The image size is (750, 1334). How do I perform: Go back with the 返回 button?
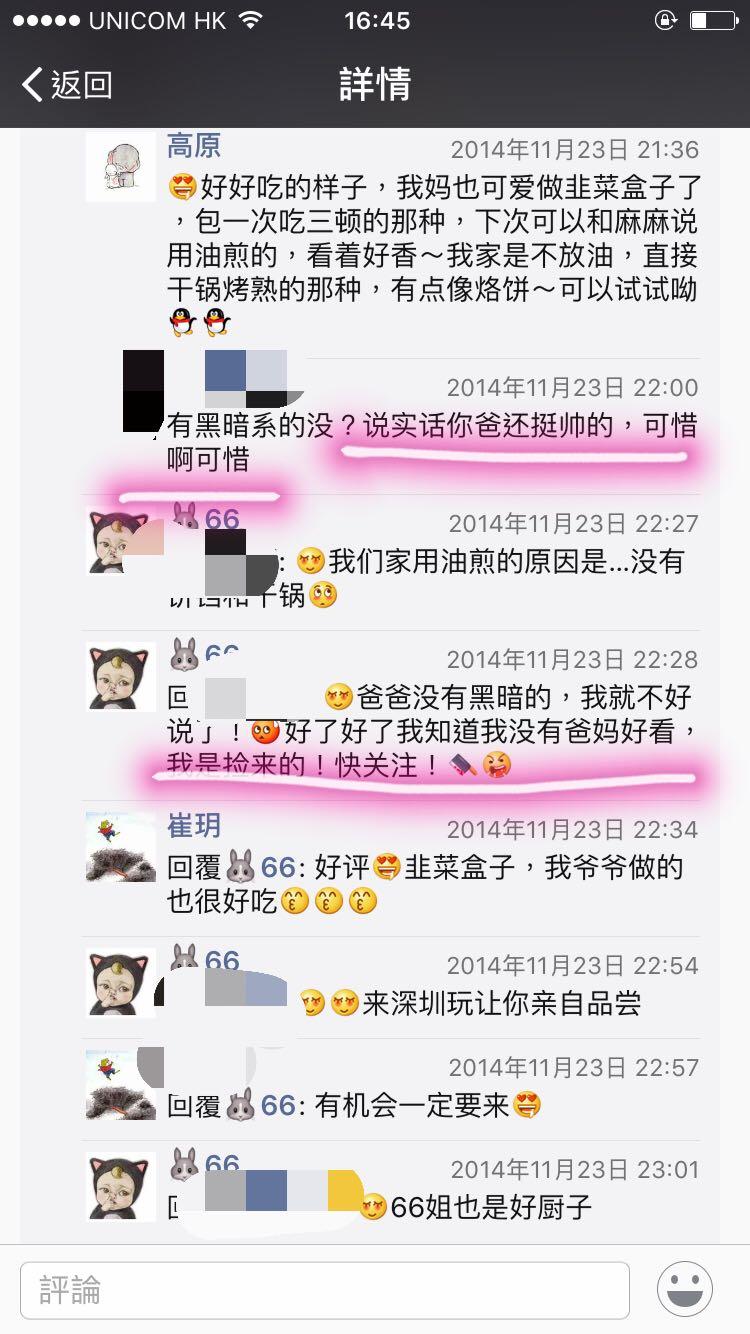pyautogui.click(x=68, y=85)
